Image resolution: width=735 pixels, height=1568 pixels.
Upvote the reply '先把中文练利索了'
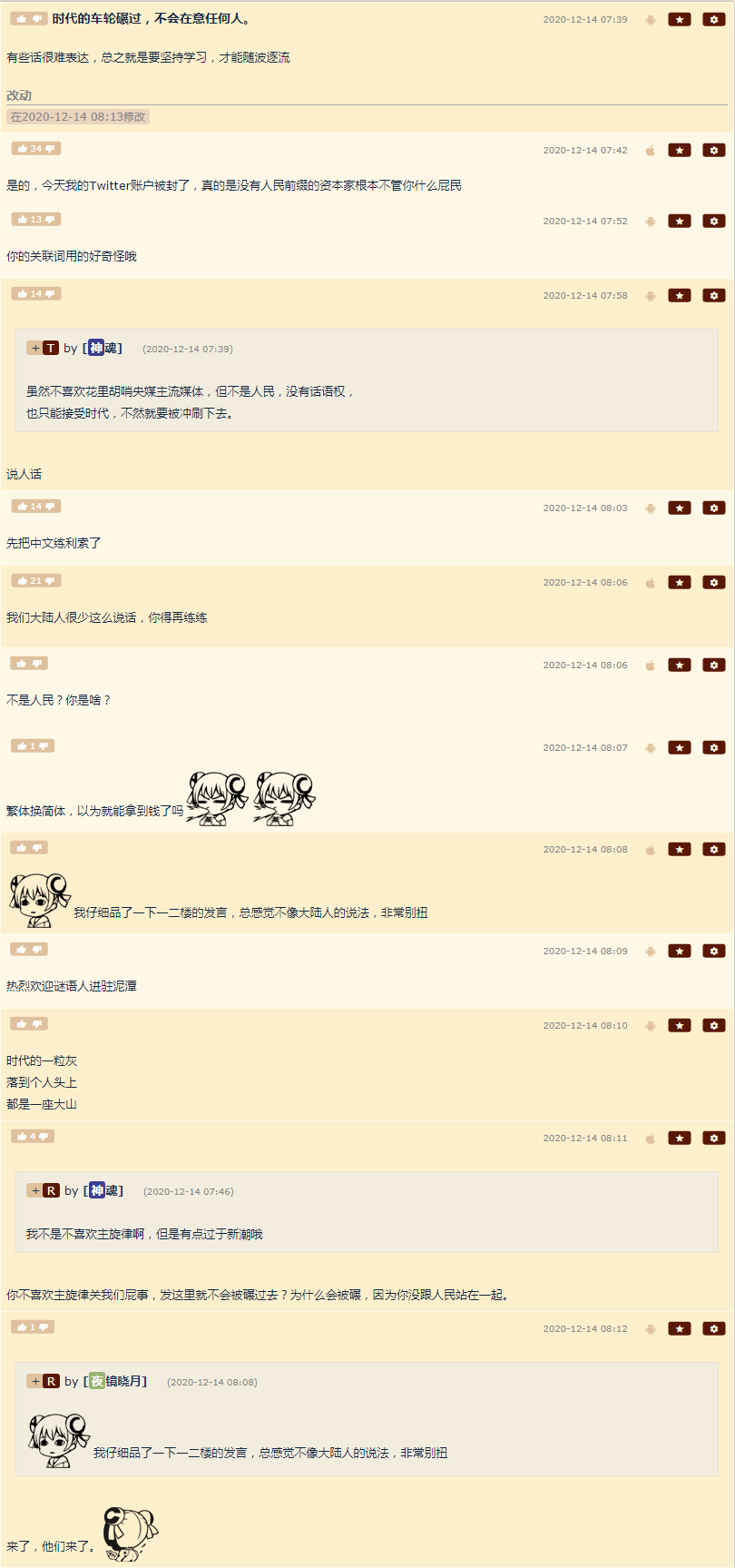click(22, 506)
